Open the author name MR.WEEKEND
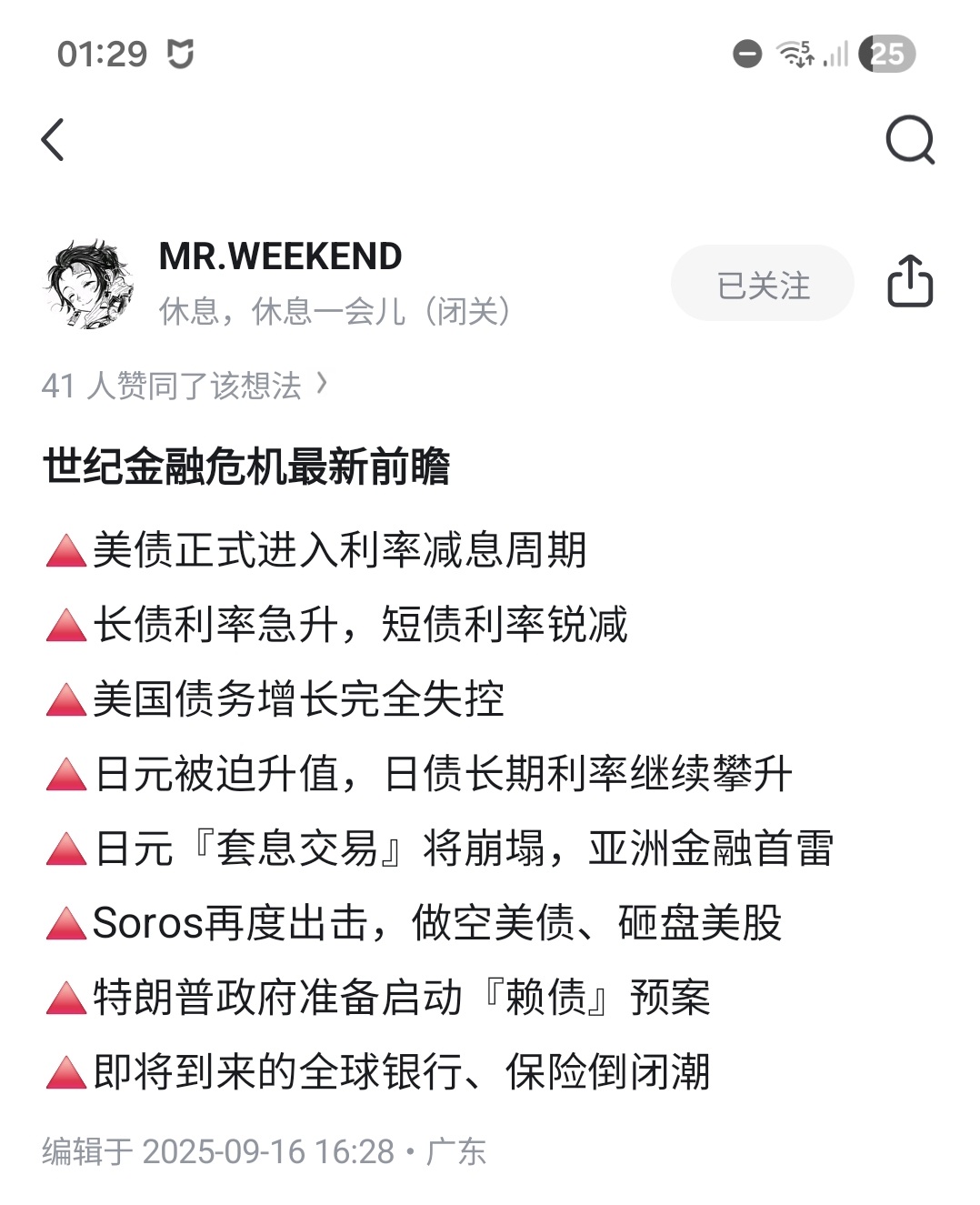980x1205 pixels. pyautogui.click(x=280, y=257)
